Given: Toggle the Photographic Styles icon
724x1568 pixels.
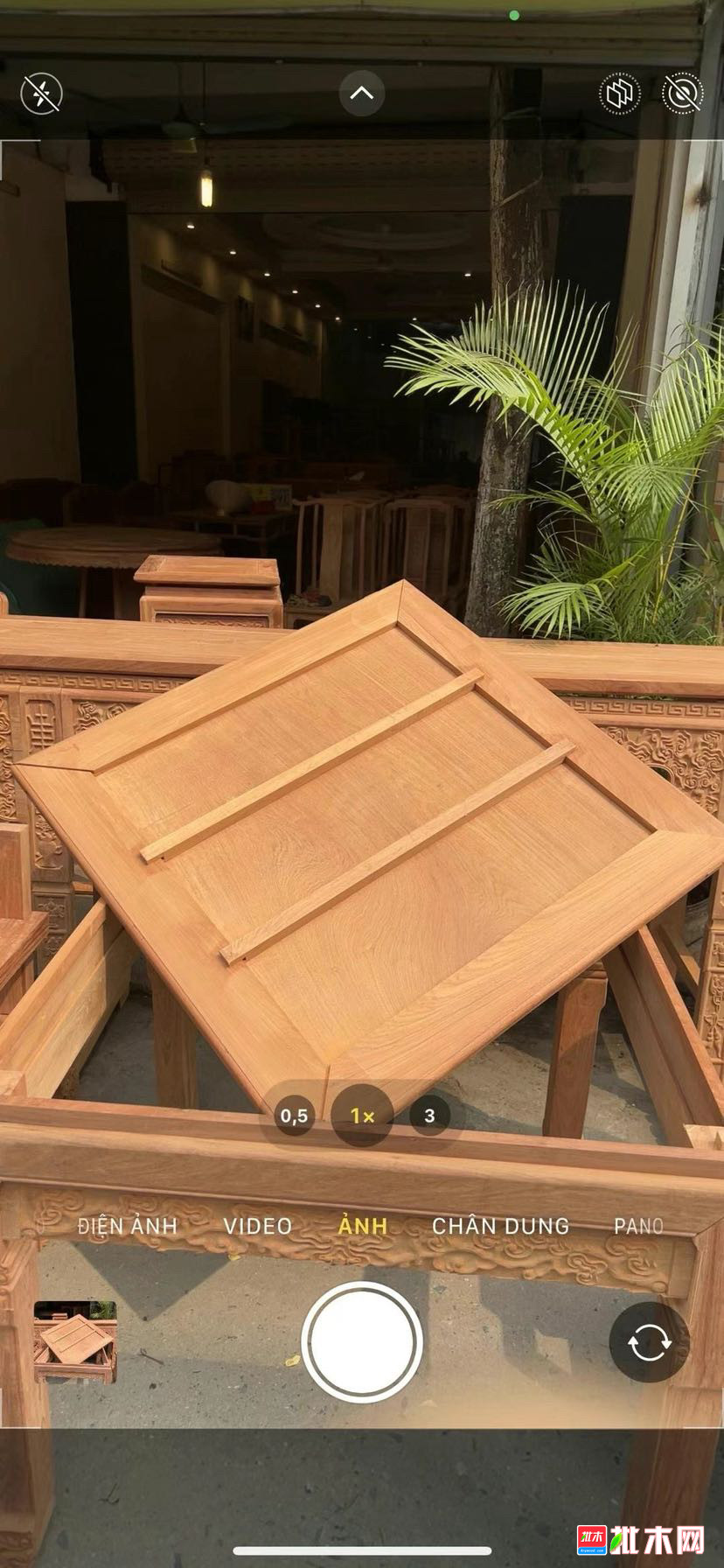Looking at the screenshot, I should [619, 93].
